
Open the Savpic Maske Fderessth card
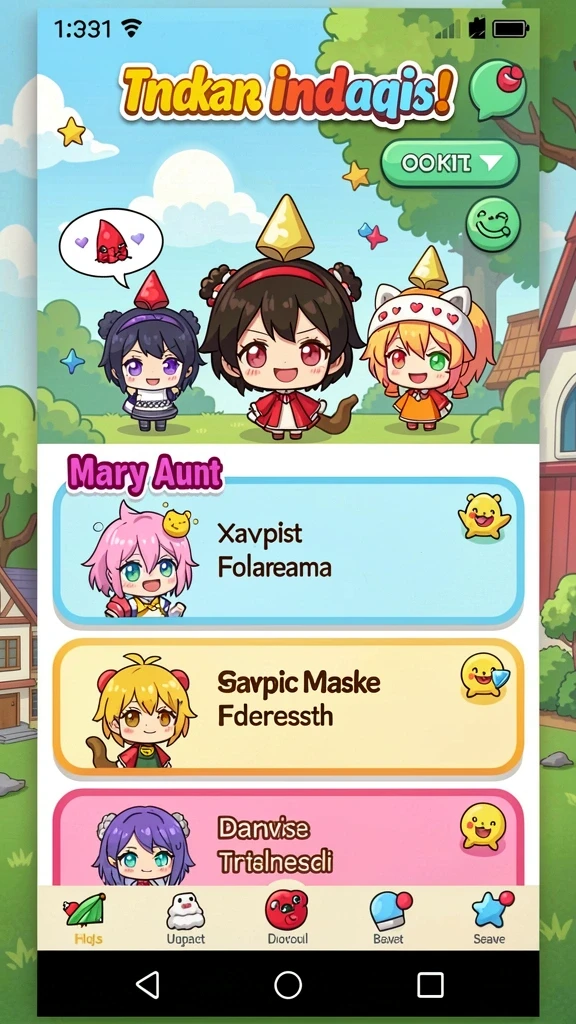289,707
